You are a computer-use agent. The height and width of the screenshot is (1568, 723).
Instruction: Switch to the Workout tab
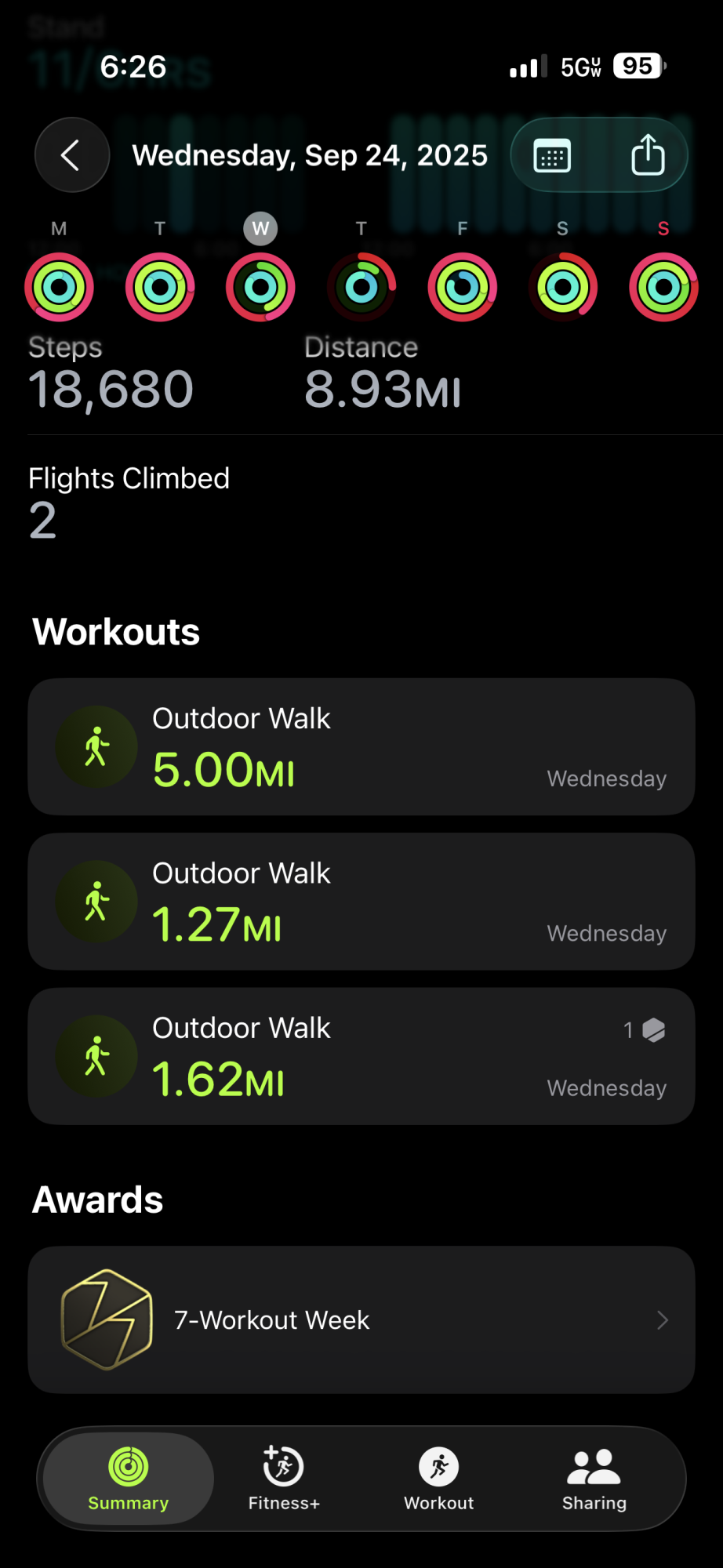439,1478
